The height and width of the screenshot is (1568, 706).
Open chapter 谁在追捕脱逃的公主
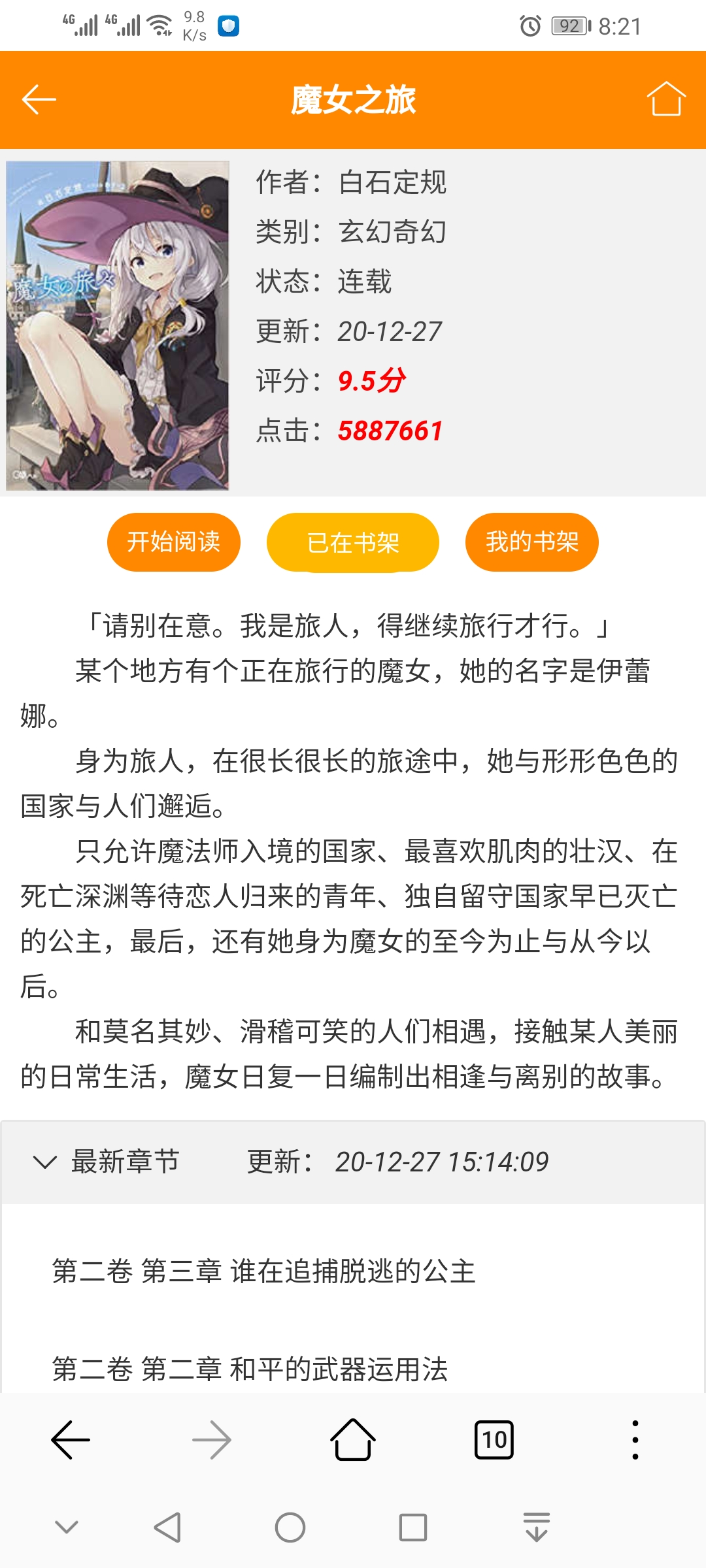[x=263, y=1271]
